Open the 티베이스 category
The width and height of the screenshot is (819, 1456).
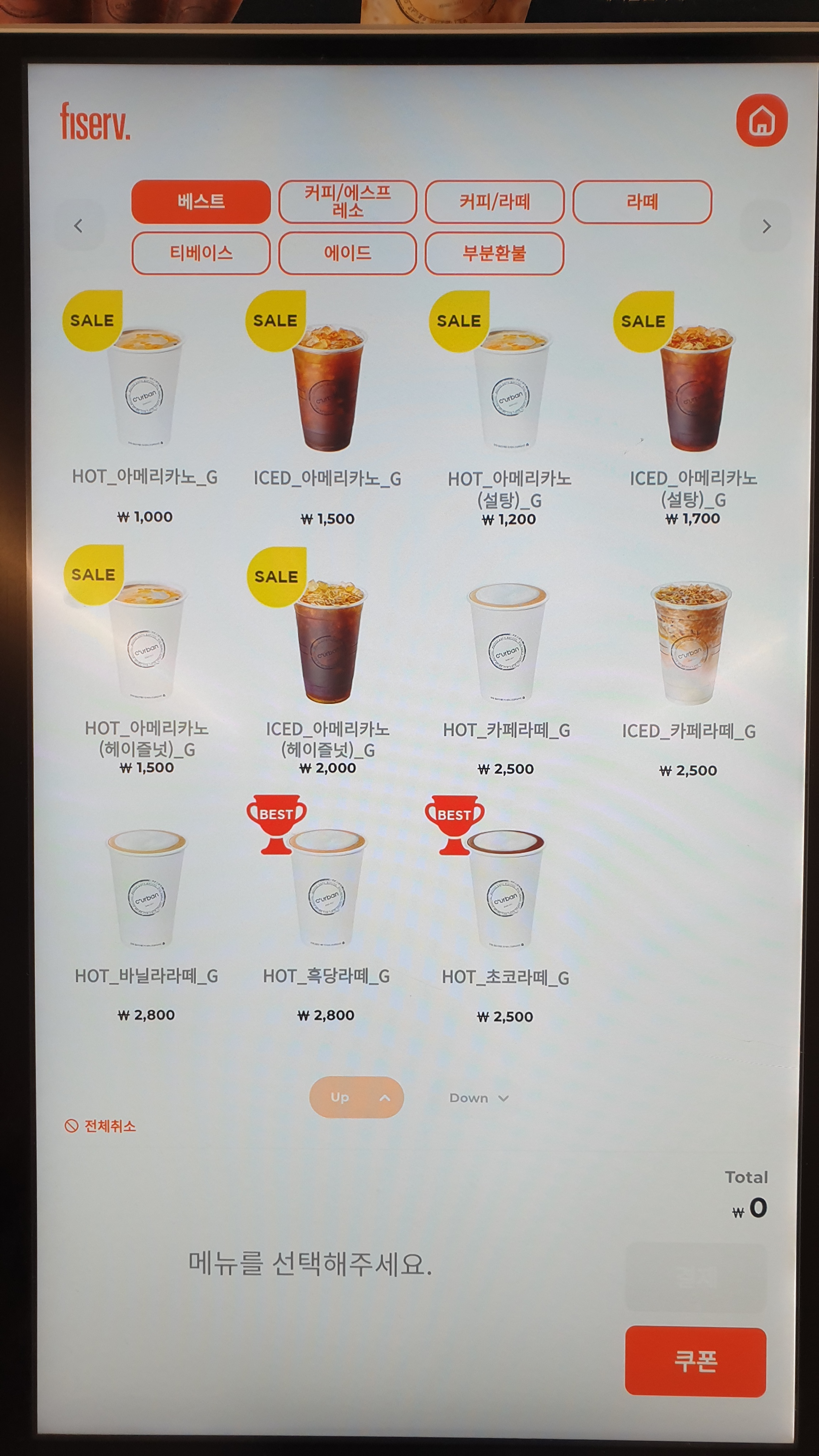(x=201, y=253)
